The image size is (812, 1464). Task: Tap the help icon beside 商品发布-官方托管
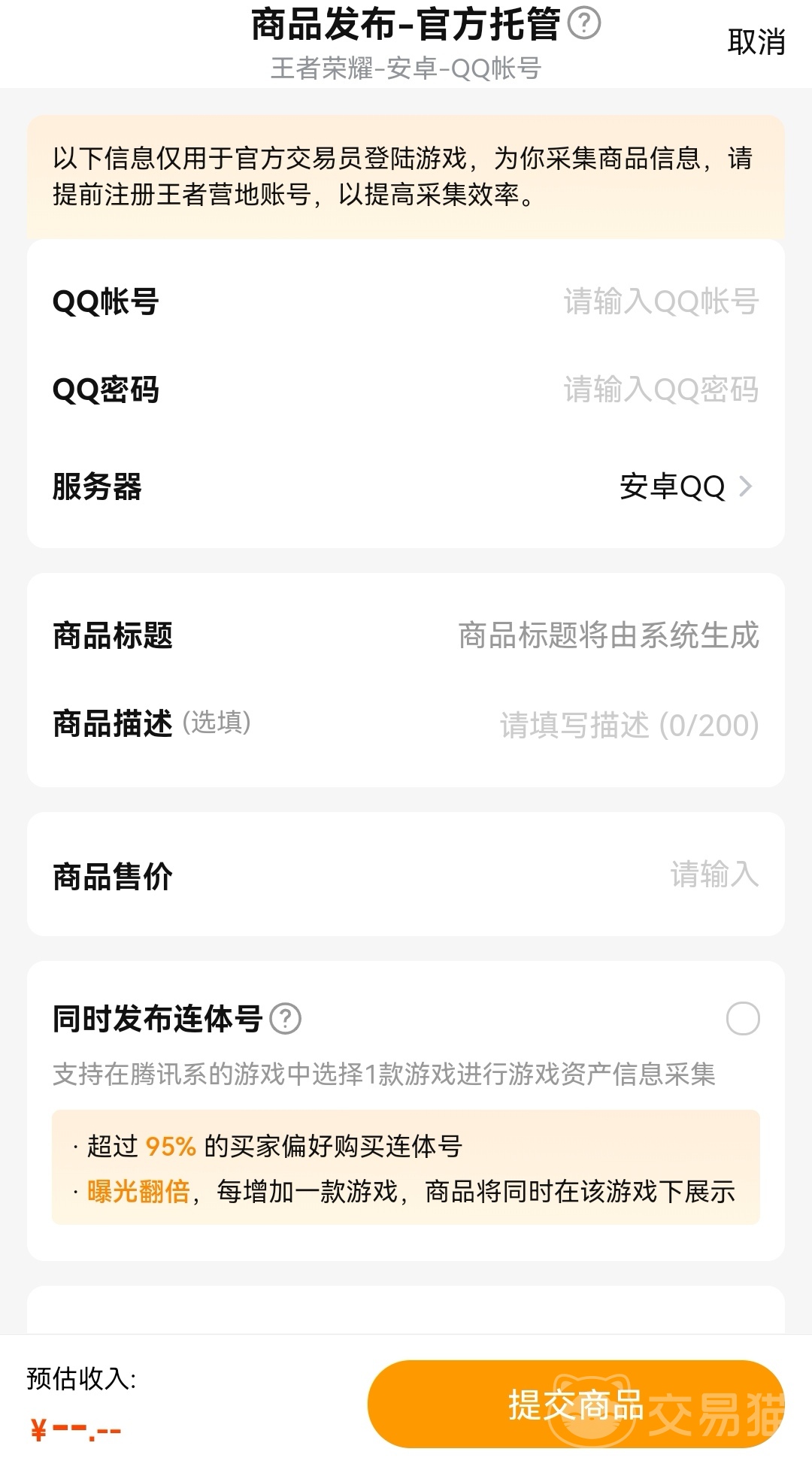tap(583, 23)
